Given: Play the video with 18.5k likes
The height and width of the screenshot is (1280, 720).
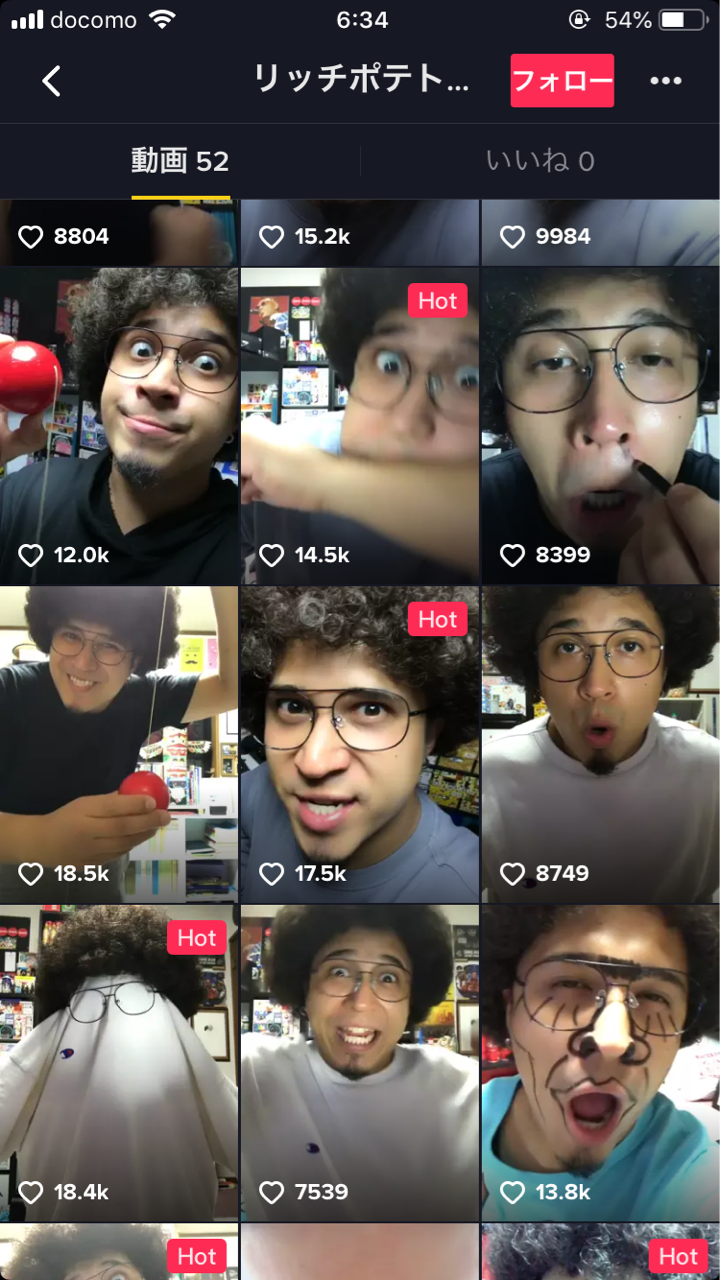Looking at the screenshot, I should point(119,745).
